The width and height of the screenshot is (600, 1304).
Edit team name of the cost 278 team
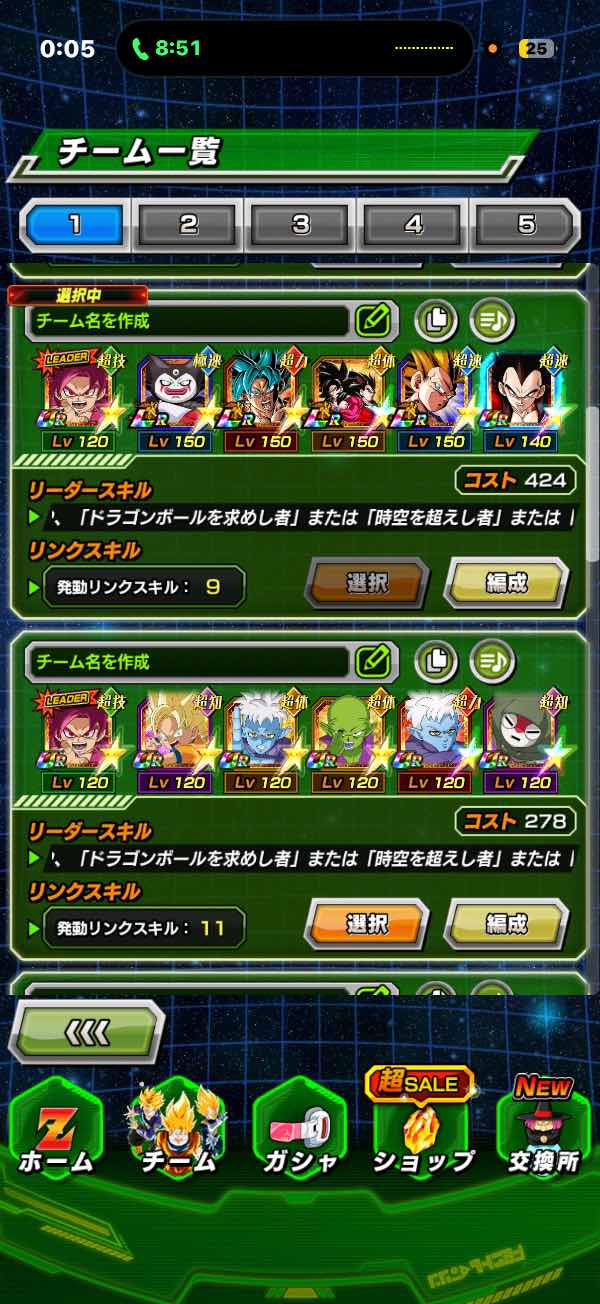click(371, 661)
